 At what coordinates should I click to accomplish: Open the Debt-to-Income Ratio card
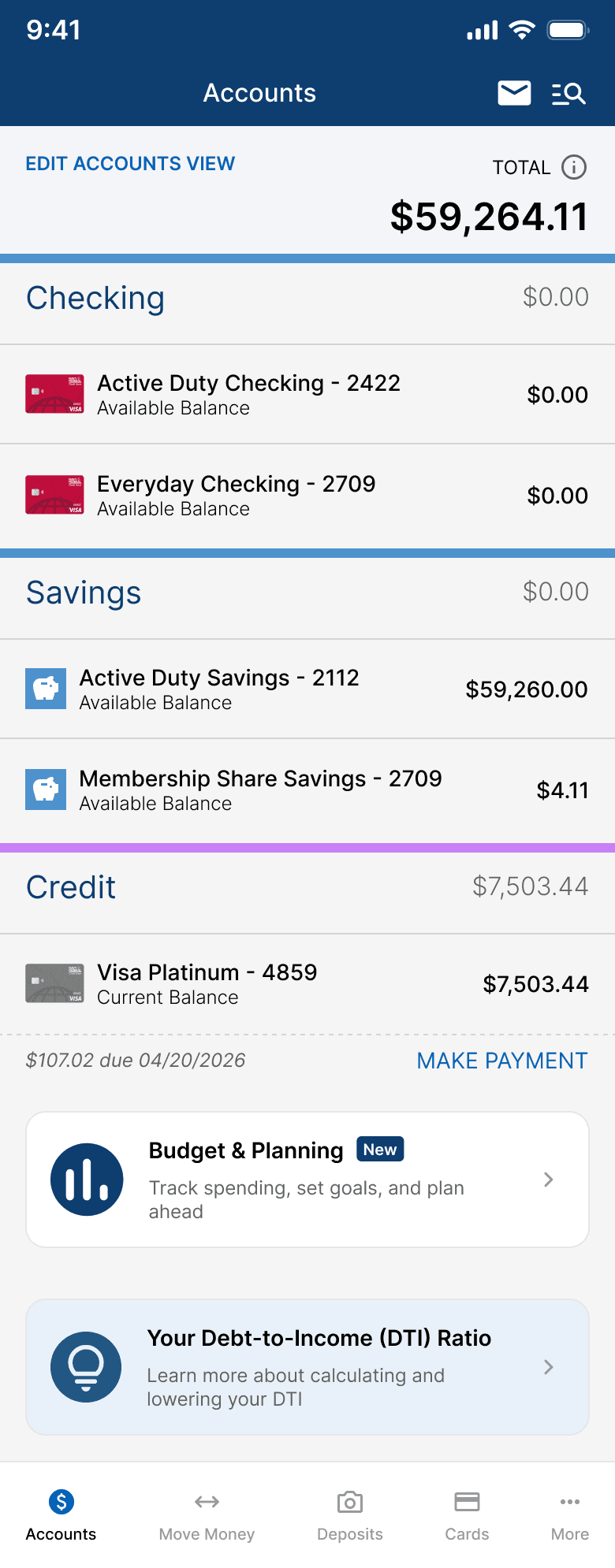tap(307, 1367)
